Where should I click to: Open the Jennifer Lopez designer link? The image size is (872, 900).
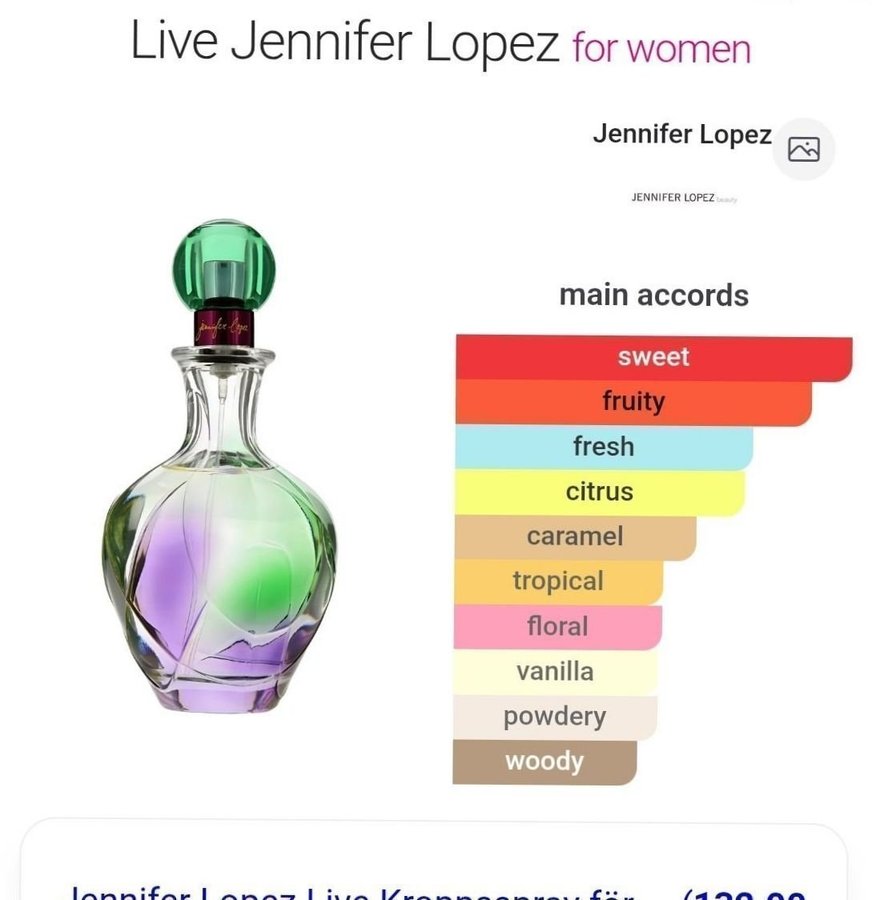(681, 134)
